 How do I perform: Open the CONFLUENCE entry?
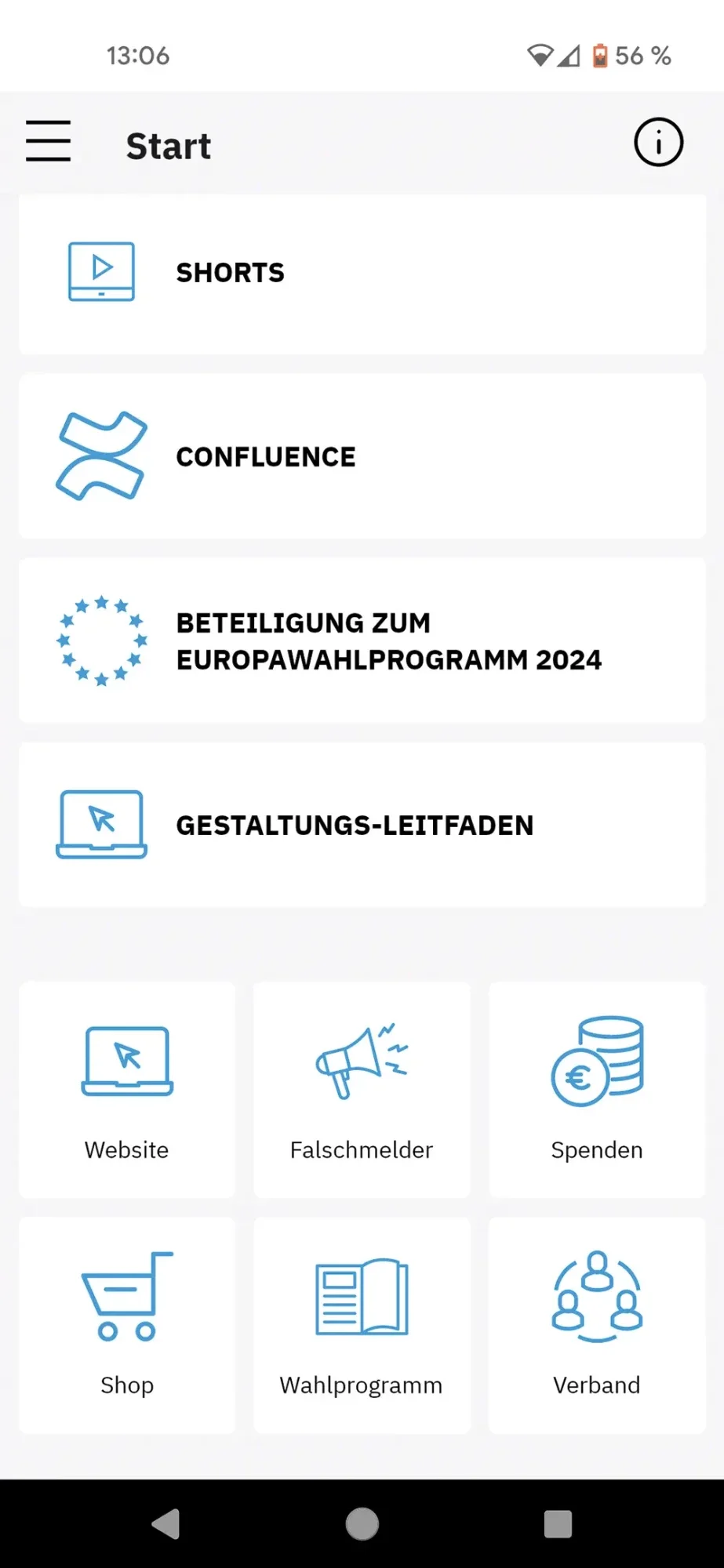[362, 456]
